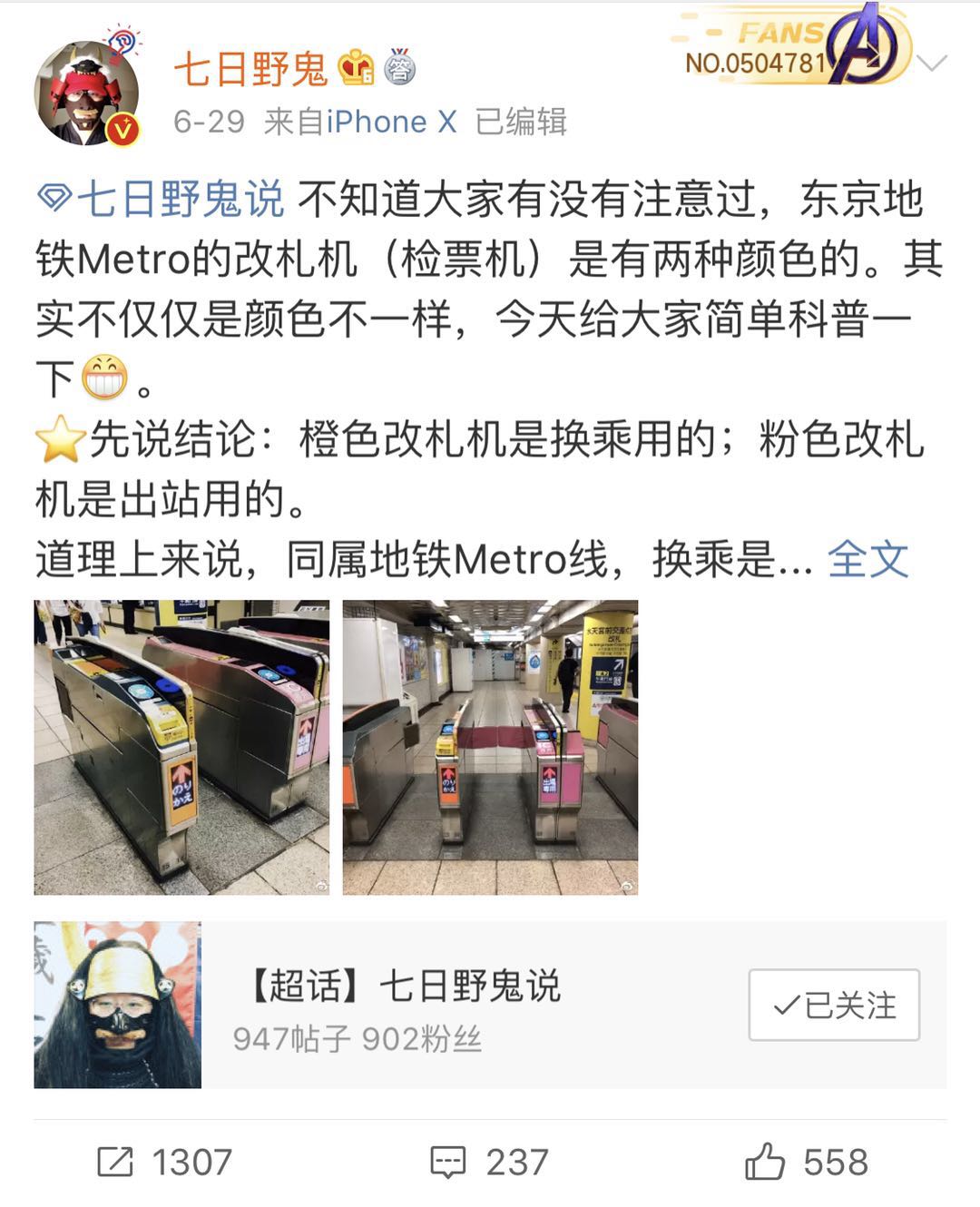Like this post (558)
Viewport: 980px width, 1207px height.
pos(806,1162)
